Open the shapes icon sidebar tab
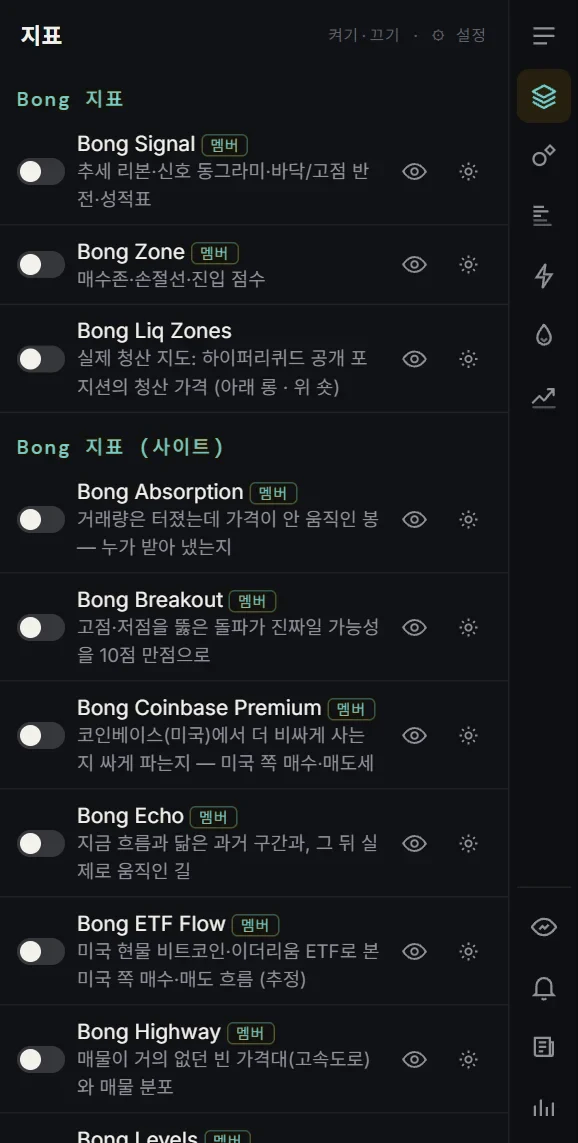578x1143 pixels. (544, 155)
